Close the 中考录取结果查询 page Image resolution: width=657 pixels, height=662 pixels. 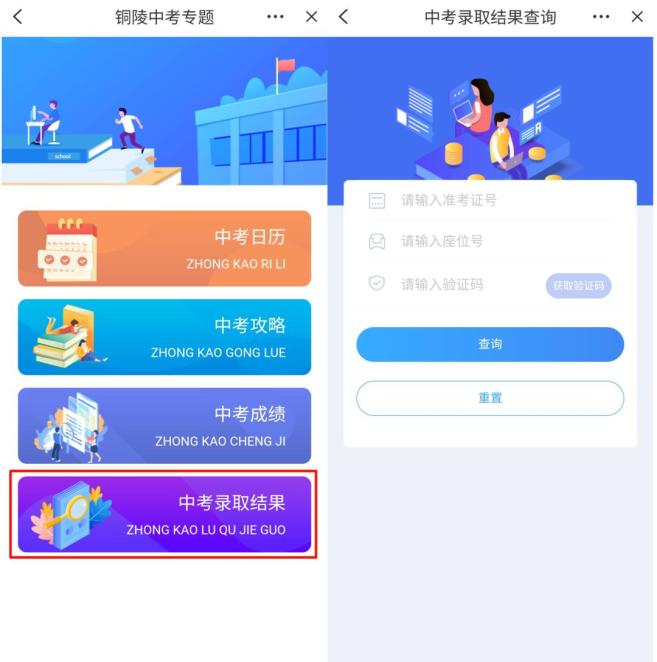[638, 18]
